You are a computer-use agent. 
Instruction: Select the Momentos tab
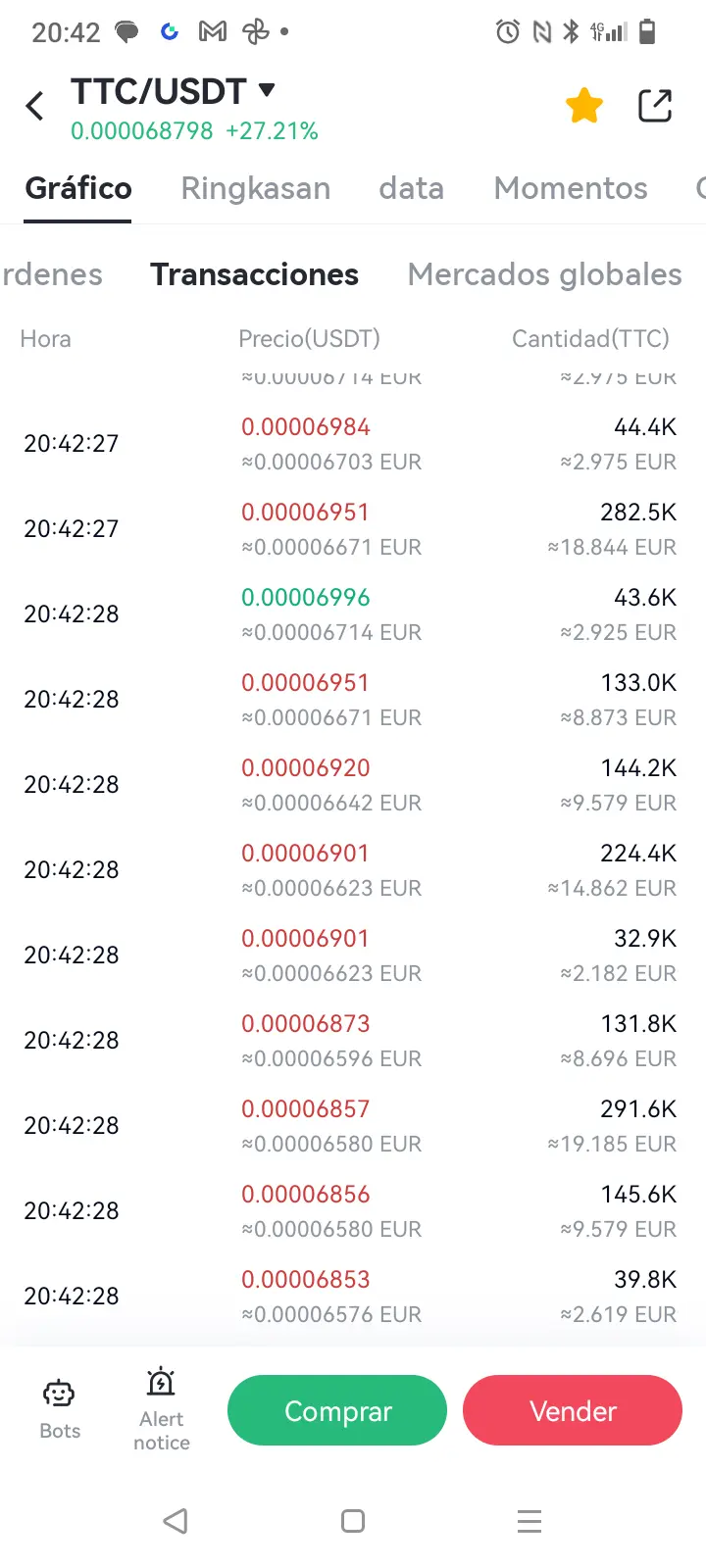(571, 188)
